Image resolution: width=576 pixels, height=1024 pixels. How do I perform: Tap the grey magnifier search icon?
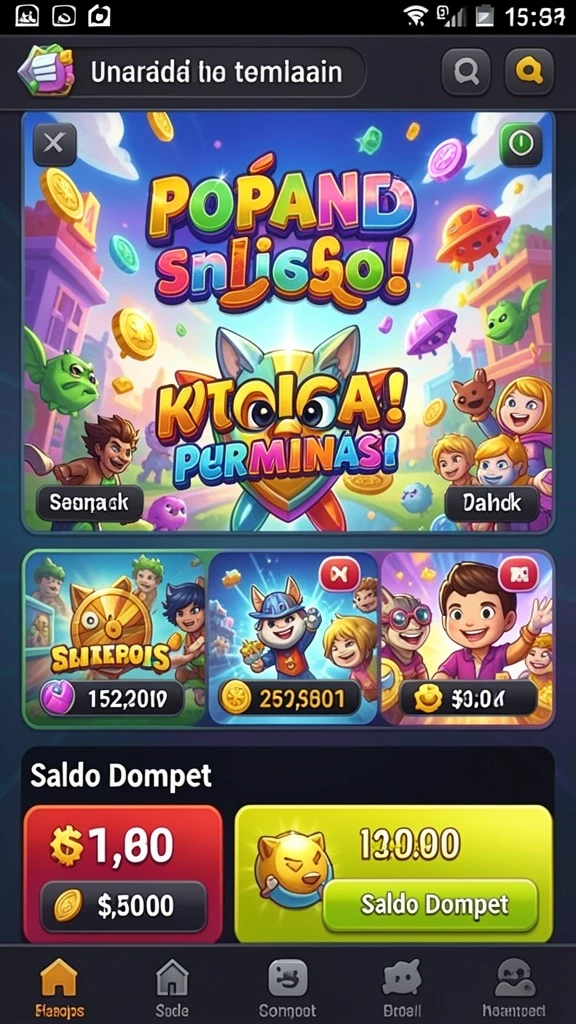tap(466, 72)
